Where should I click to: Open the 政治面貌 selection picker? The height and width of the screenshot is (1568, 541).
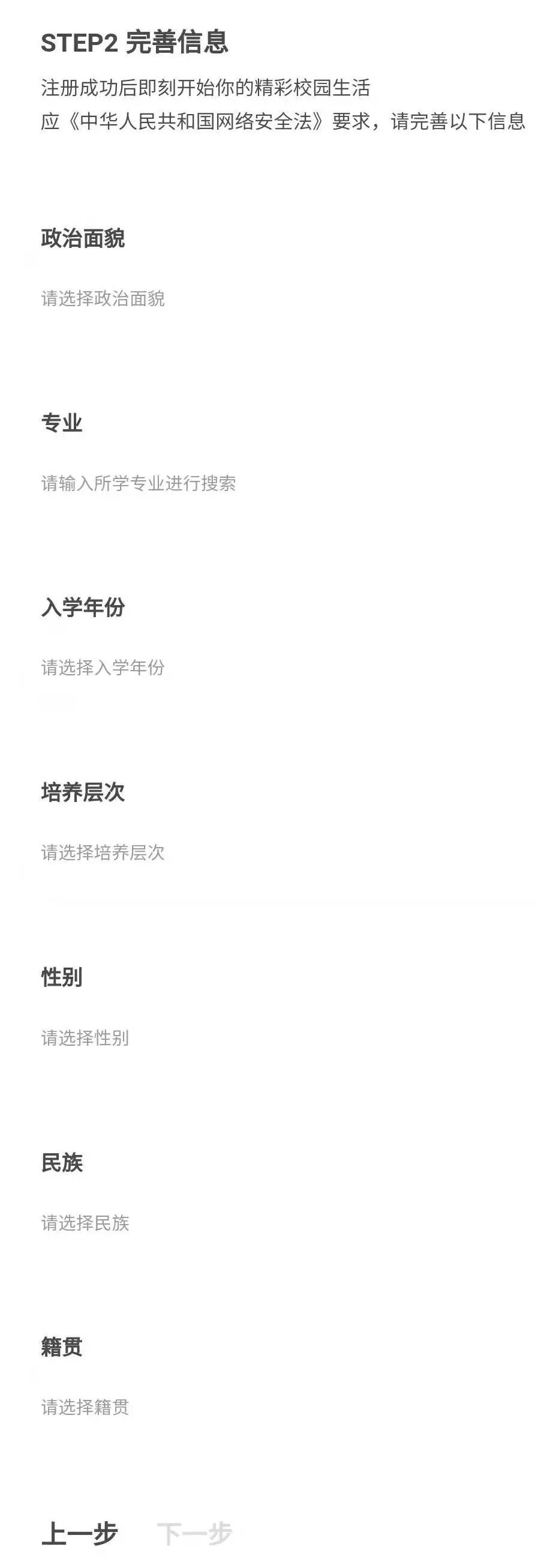pyautogui.click(x=103, y=298)
